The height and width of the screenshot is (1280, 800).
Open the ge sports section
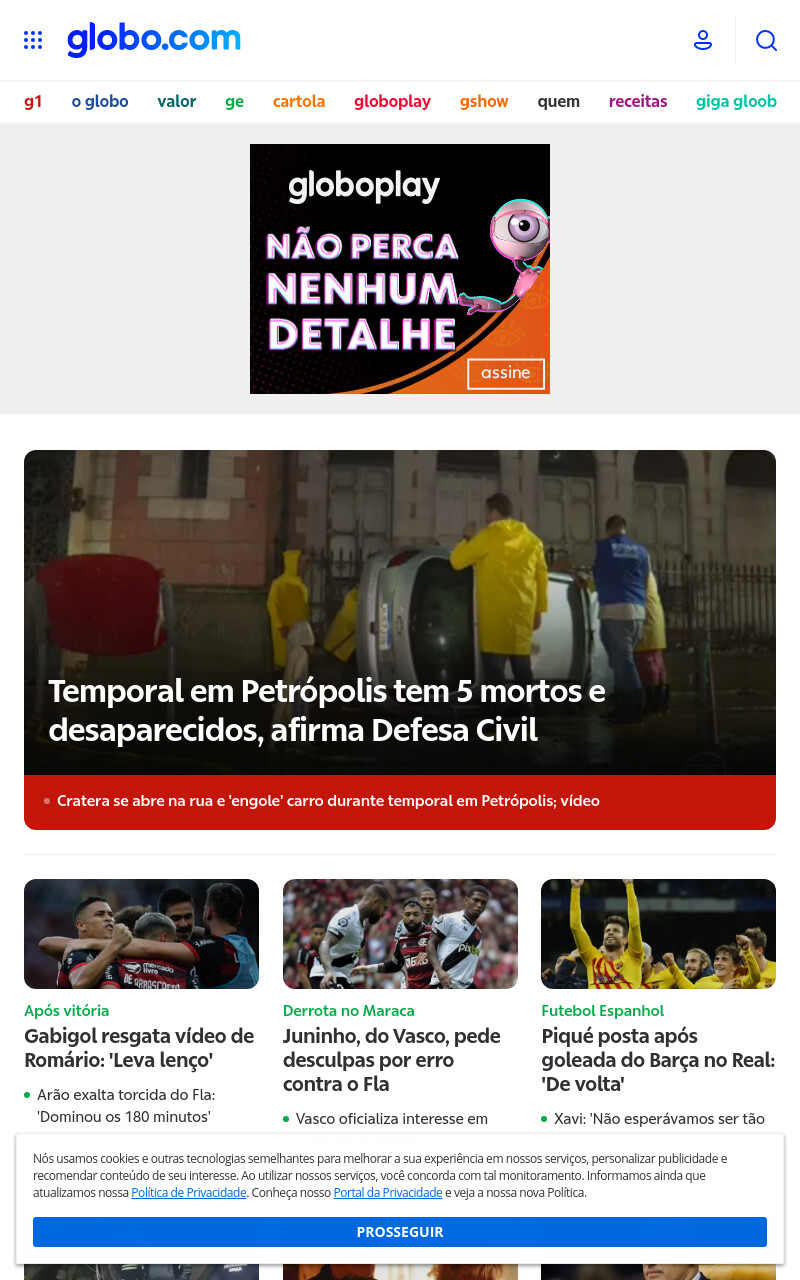point(235,101)
